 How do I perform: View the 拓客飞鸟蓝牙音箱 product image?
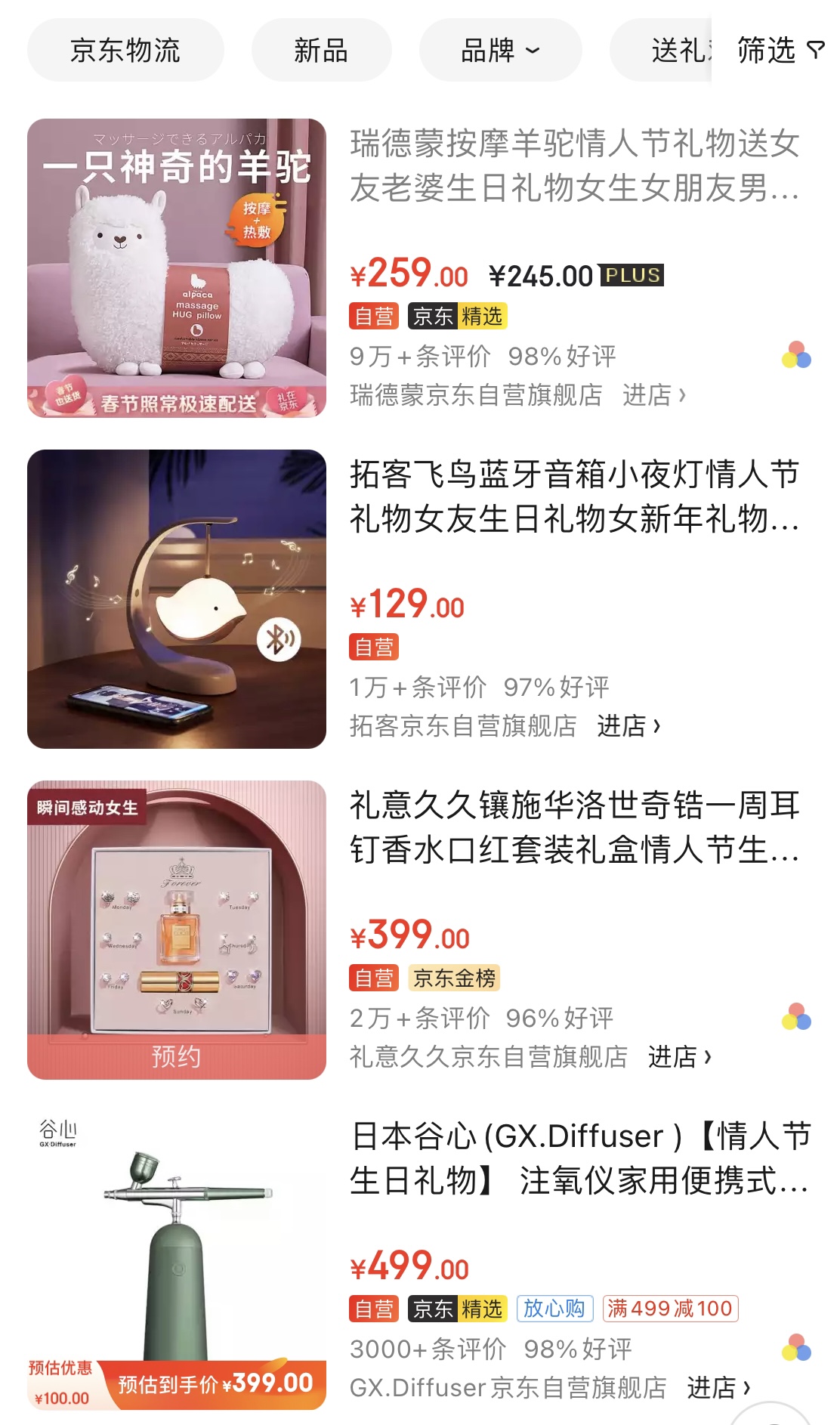177,598
